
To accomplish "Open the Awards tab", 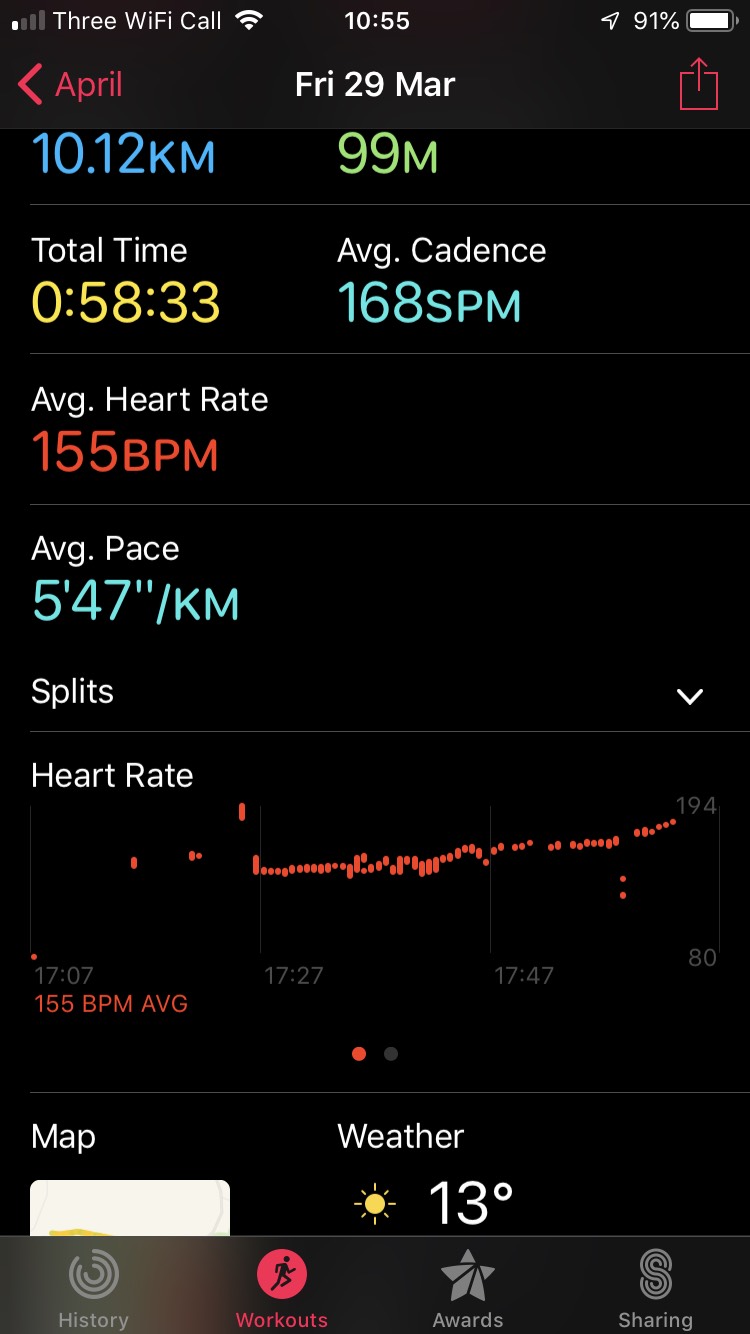I will point(468,1289).
